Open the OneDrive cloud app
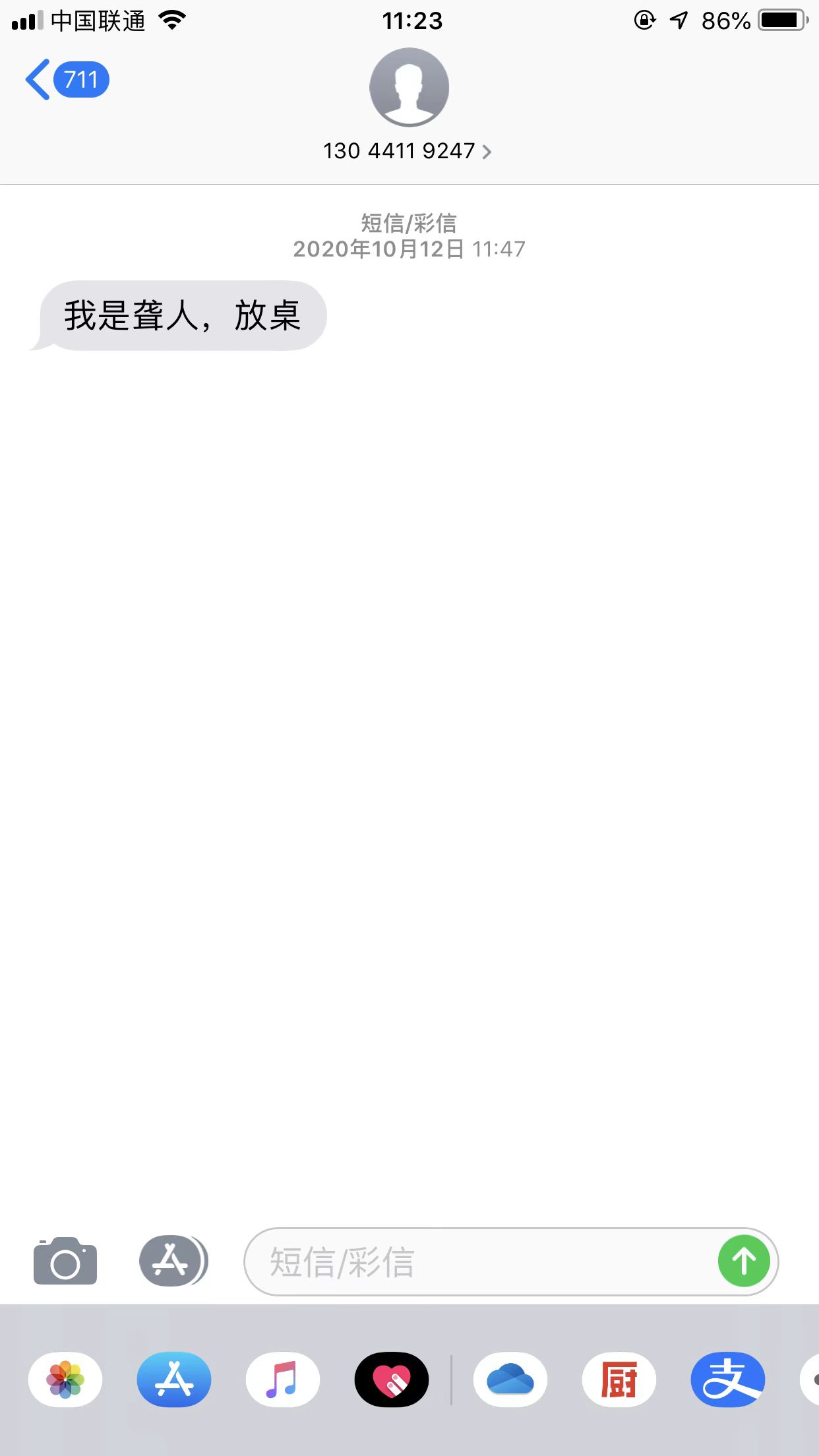Image resolution: width=819 pixels, height=1456 pixels. [x=510, y=1380]
